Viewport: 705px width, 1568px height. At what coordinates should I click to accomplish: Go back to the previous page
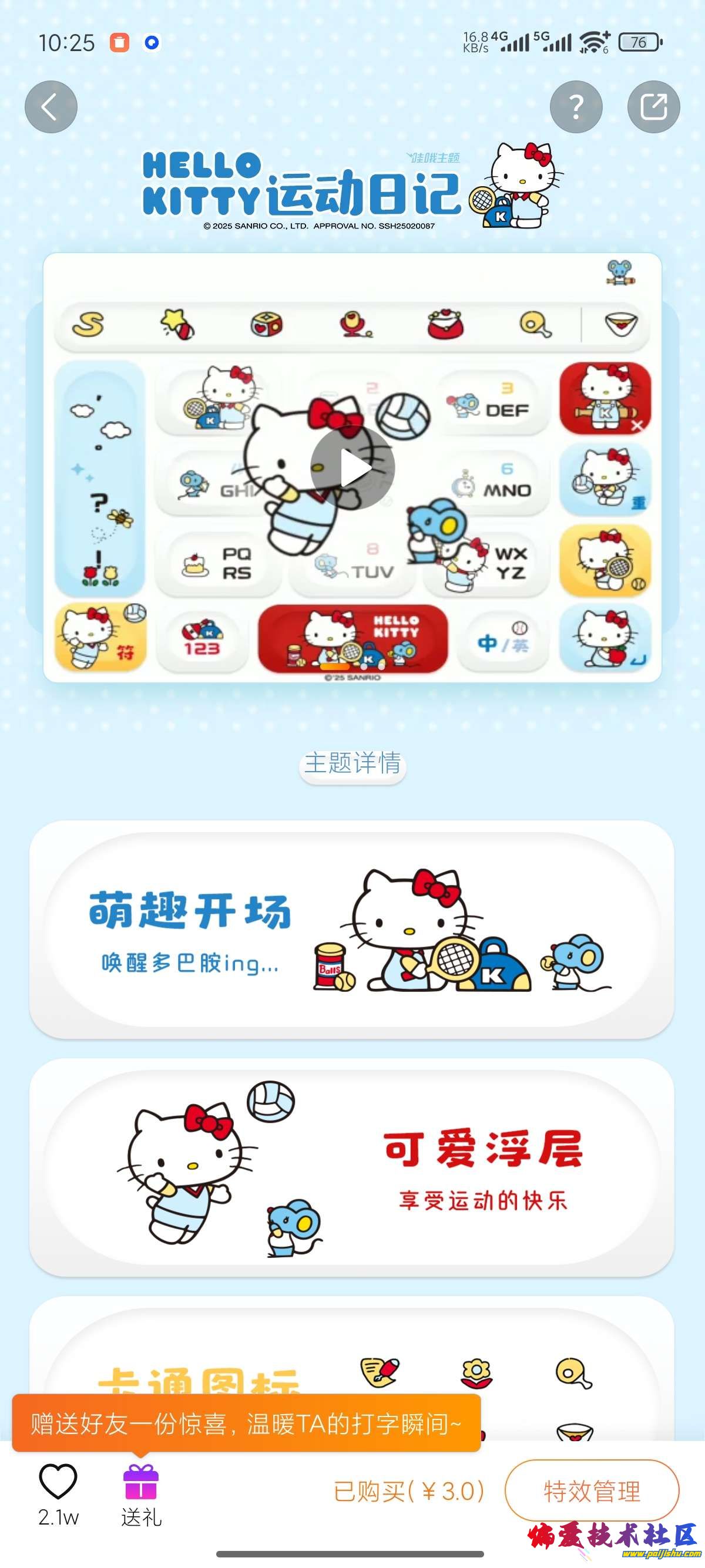pyautogui.click(x=51, y=107)
